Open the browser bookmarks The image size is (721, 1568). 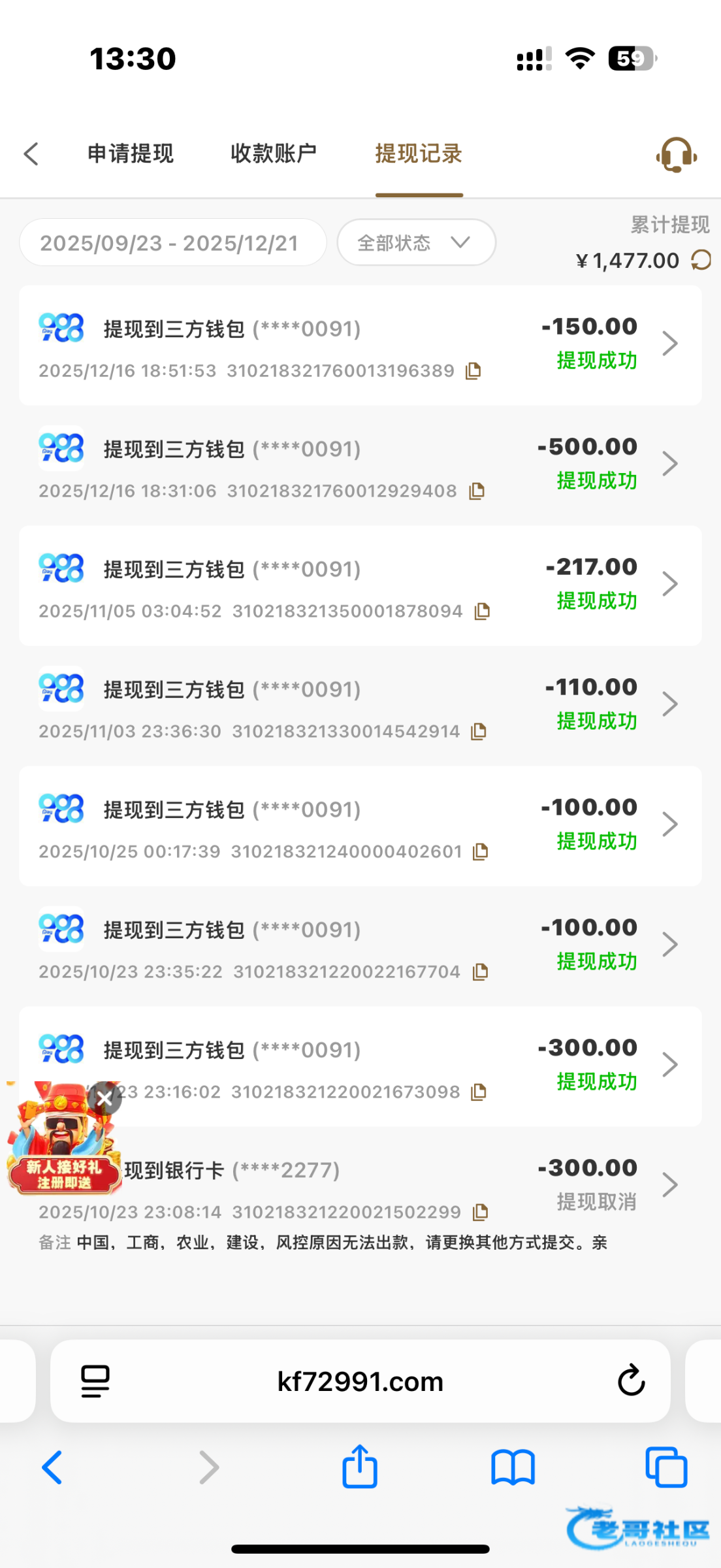click(x=513, y=1467)
